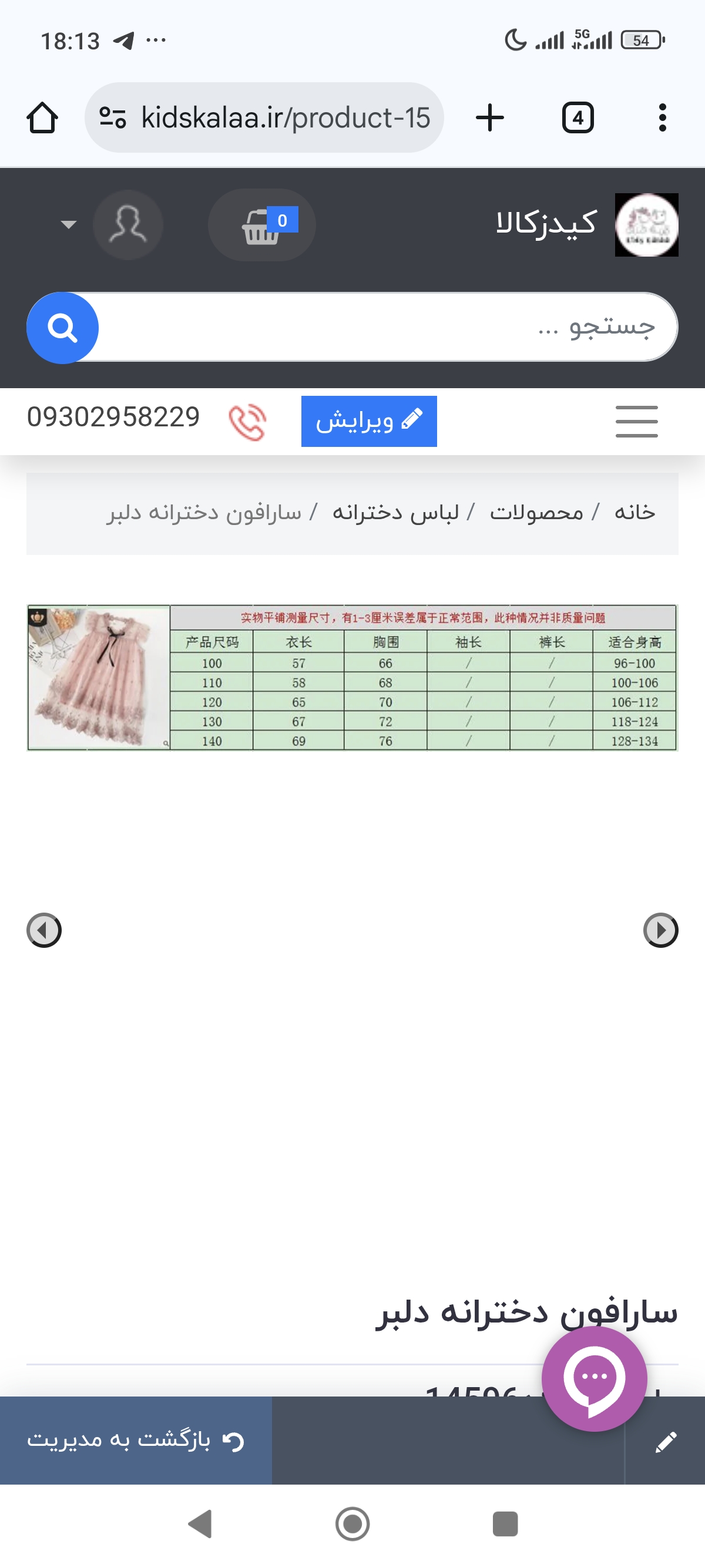Open the purple chat support bubble
The height and width of the screenshot is (1568, 705).
(x=594, y=1378)
